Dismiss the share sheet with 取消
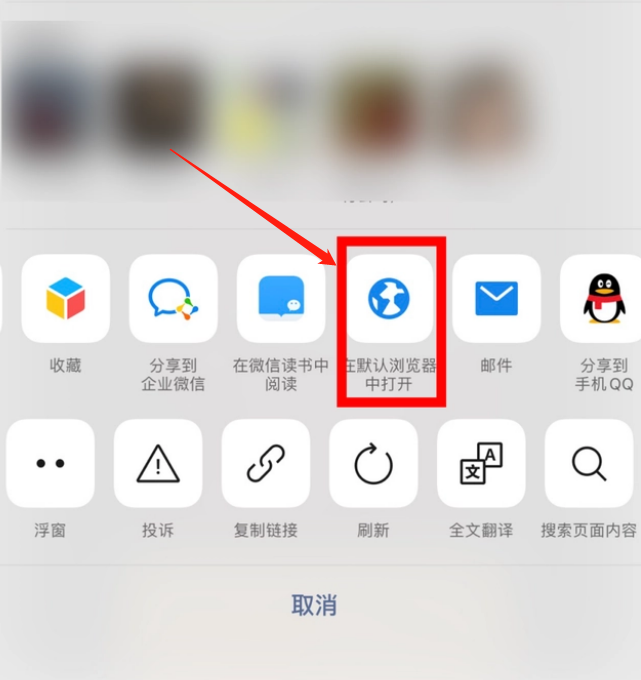Image resolution: width=641 pixels, height=680 pixels. click(314, 605)
